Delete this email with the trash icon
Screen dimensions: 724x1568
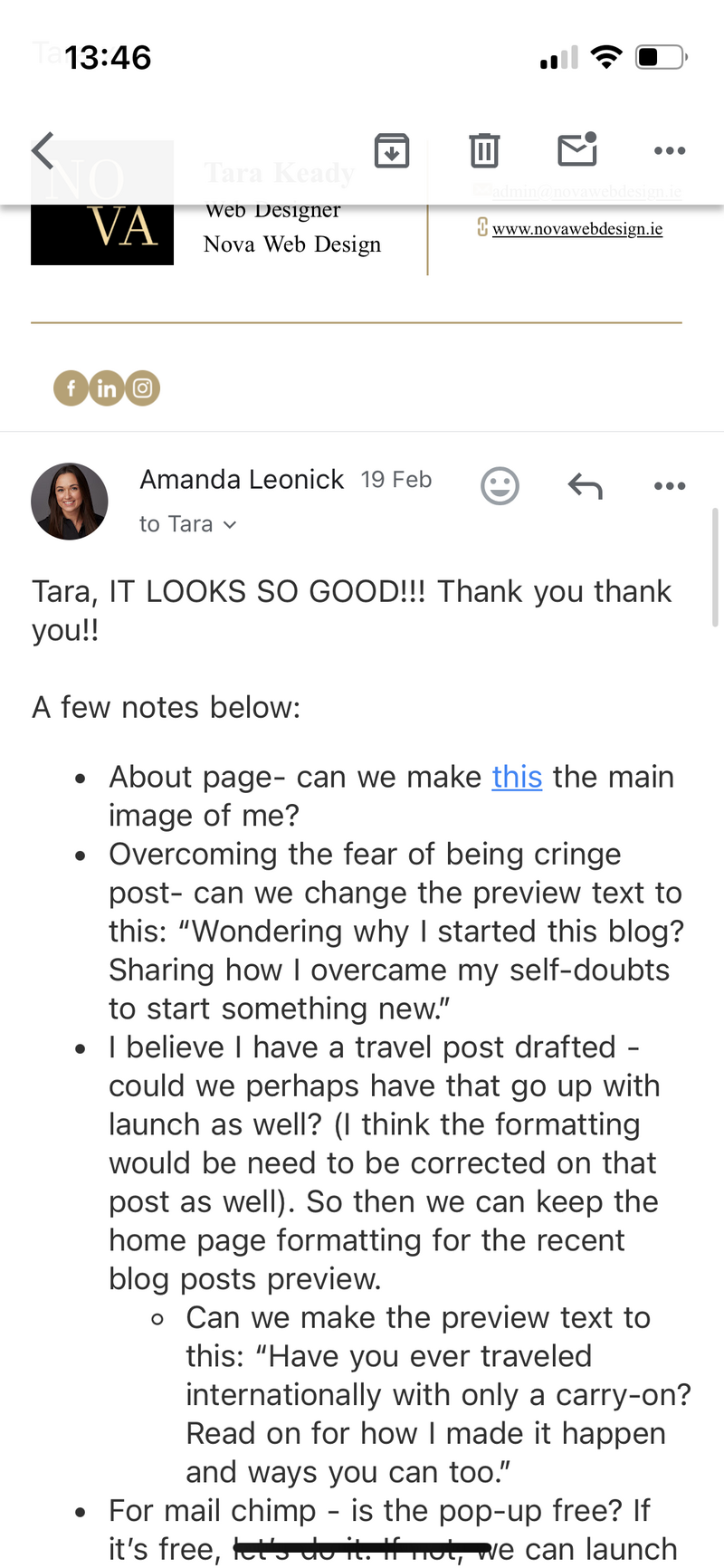click(484, 150)
